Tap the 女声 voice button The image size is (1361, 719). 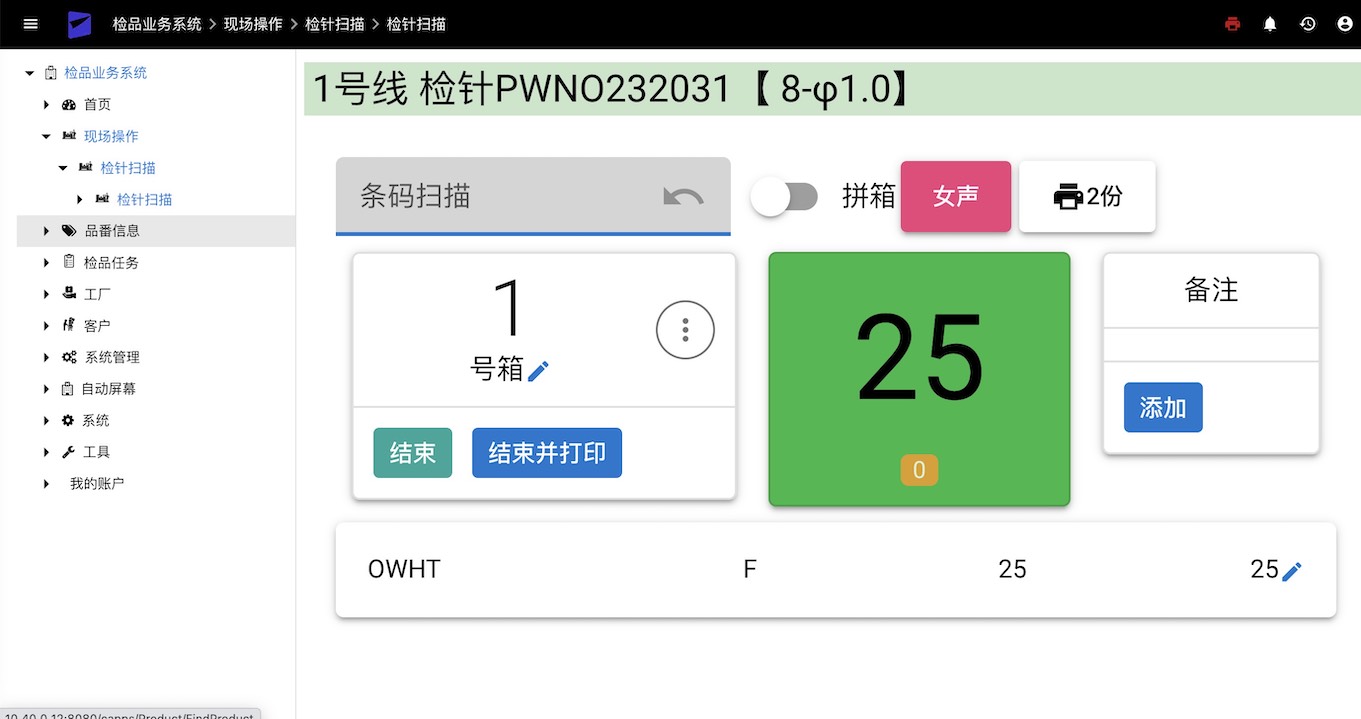pos(955,196)
